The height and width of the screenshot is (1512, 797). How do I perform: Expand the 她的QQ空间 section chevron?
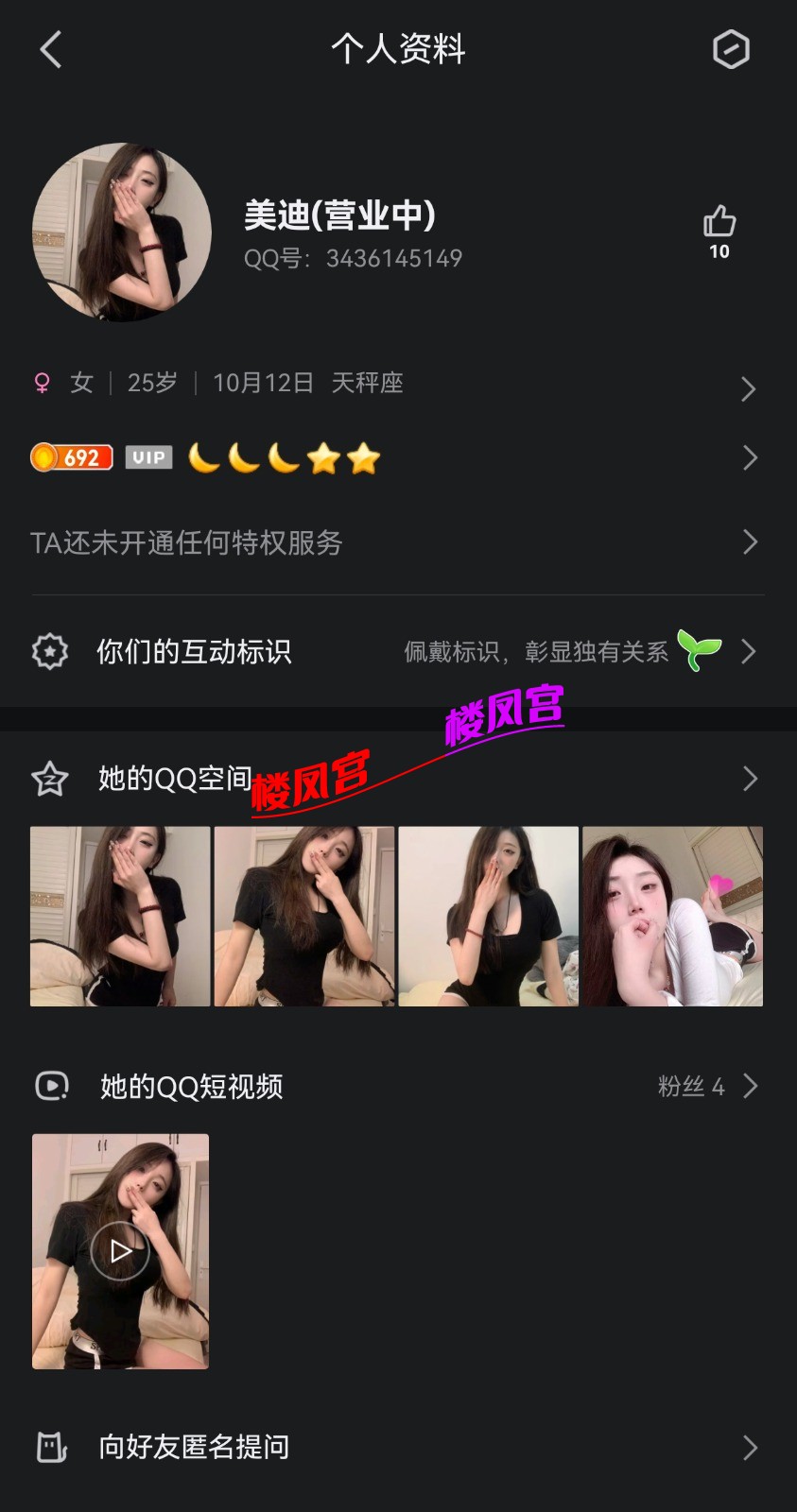pyautogui.click(x=749, y=778)
